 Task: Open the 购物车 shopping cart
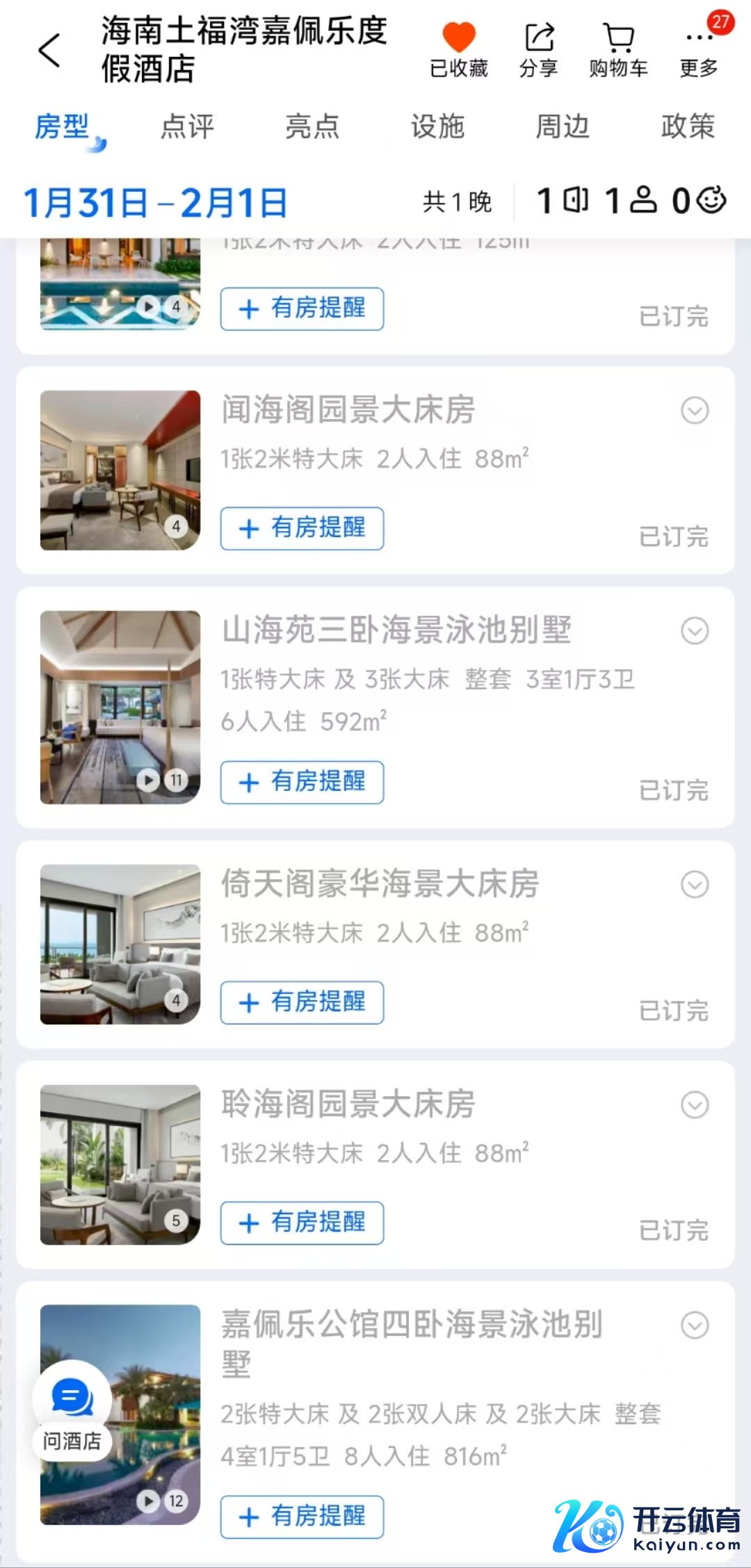[x=618, y=49]
